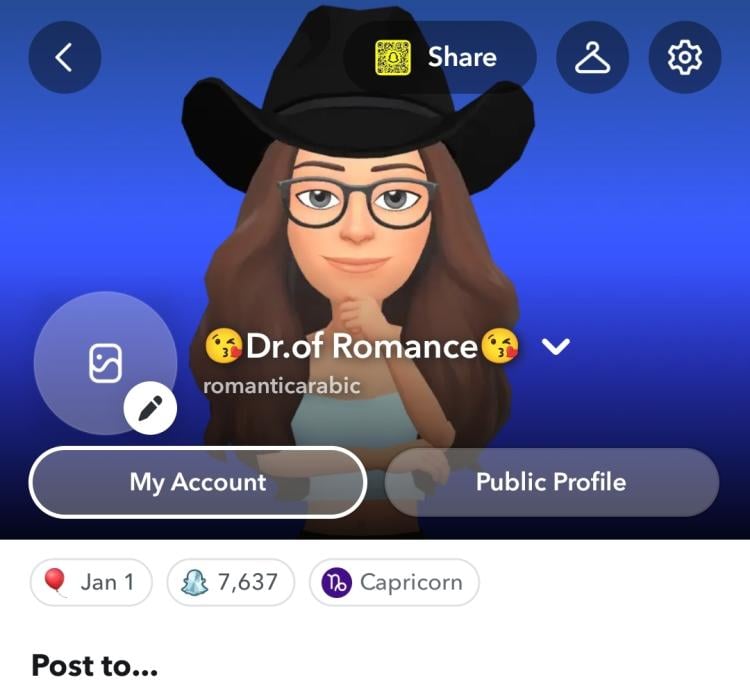Switch to Public Profile

(551, 482)
